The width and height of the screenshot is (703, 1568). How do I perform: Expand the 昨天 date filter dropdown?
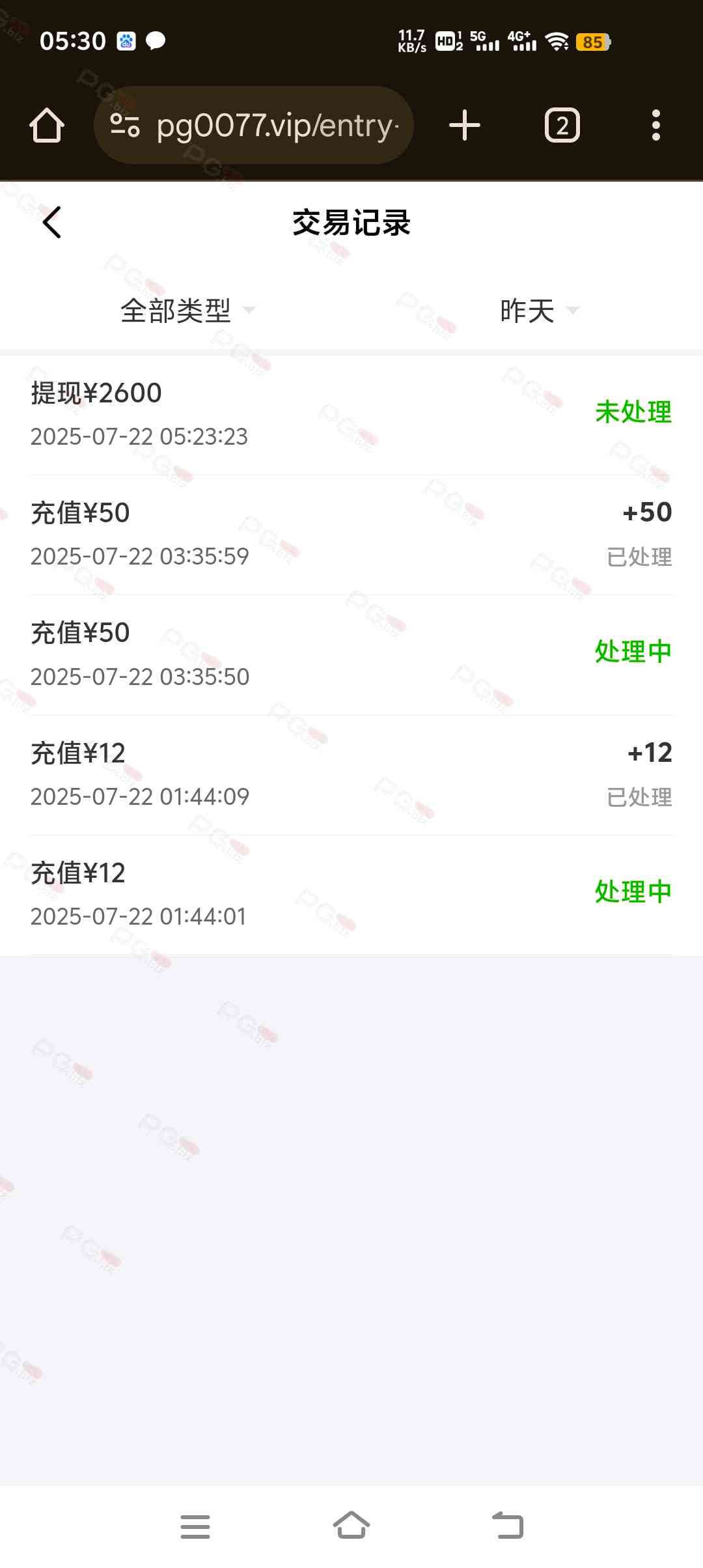point(538,311)
